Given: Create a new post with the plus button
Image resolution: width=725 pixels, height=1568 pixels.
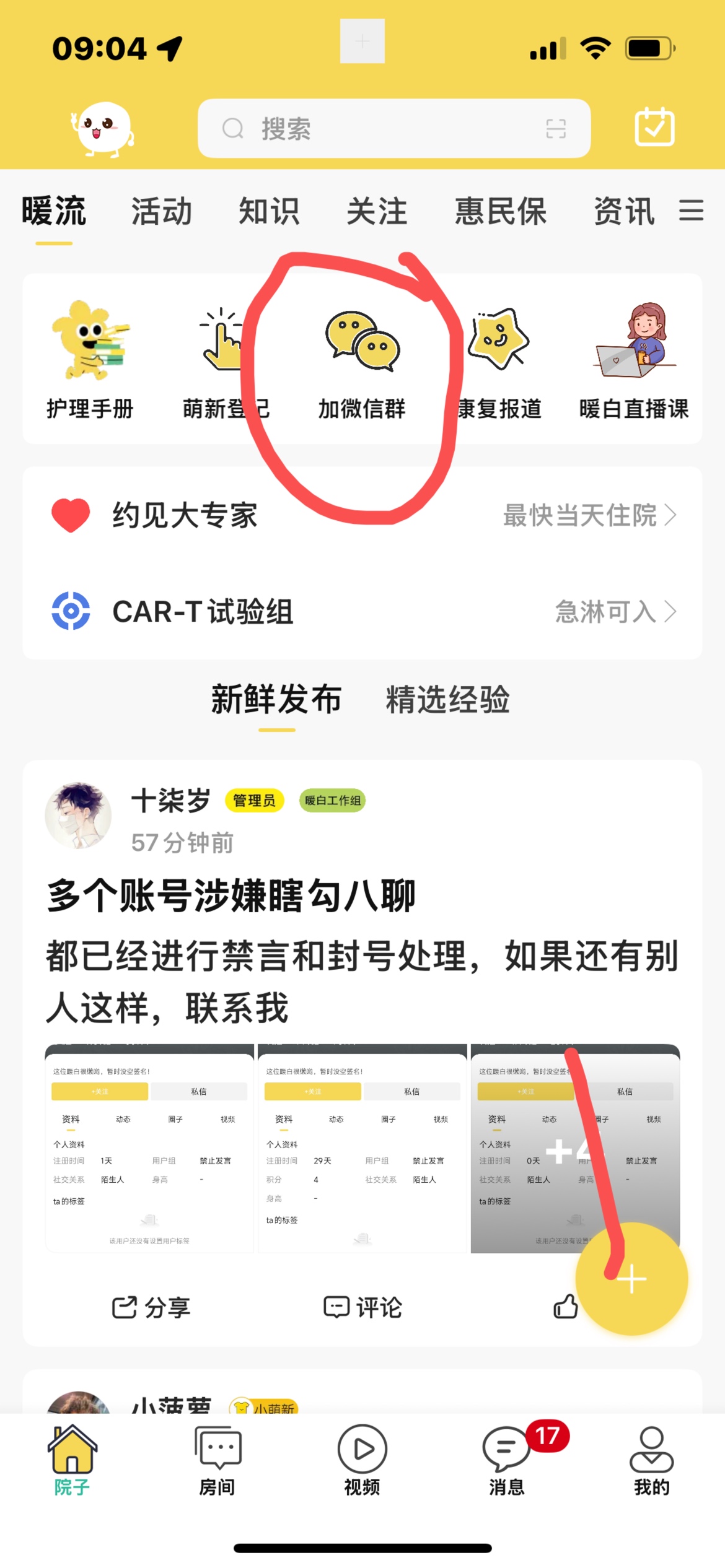Looking at the screenshot, I should (631, 1279).
